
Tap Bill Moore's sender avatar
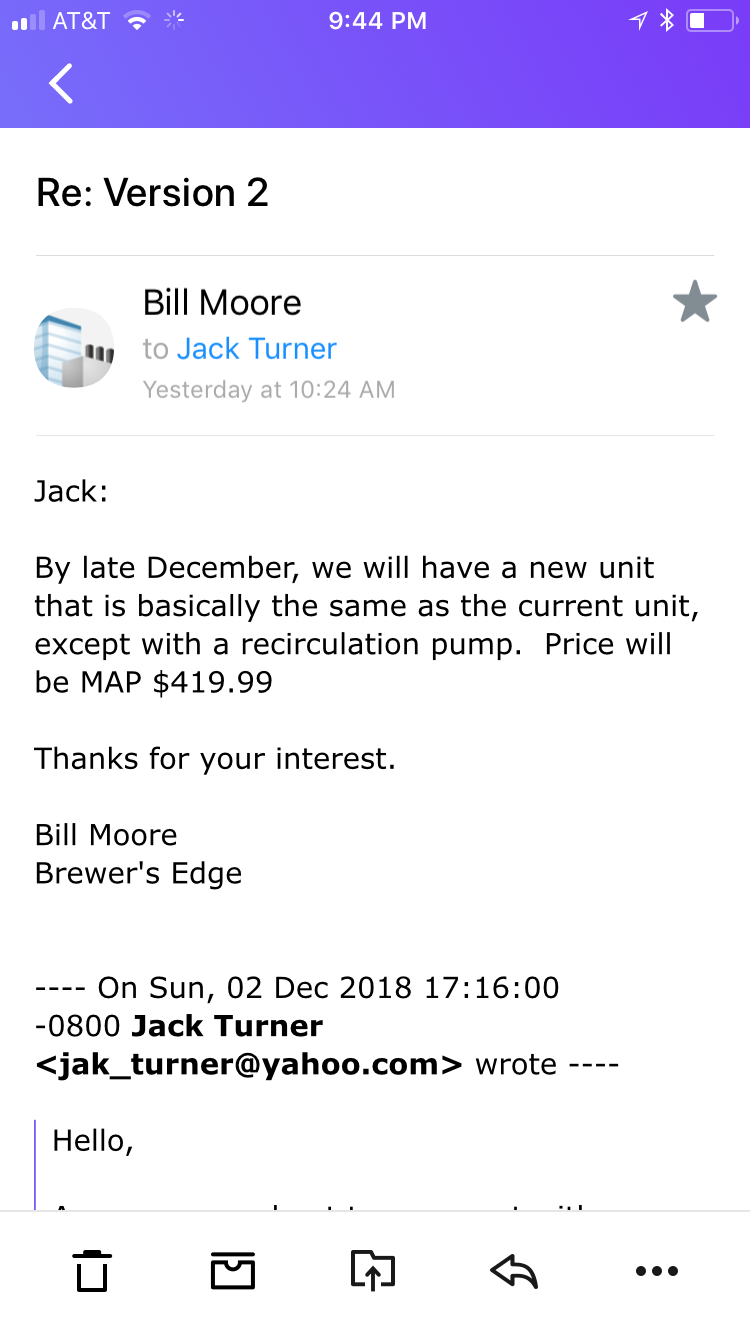[x=74, y=347]
